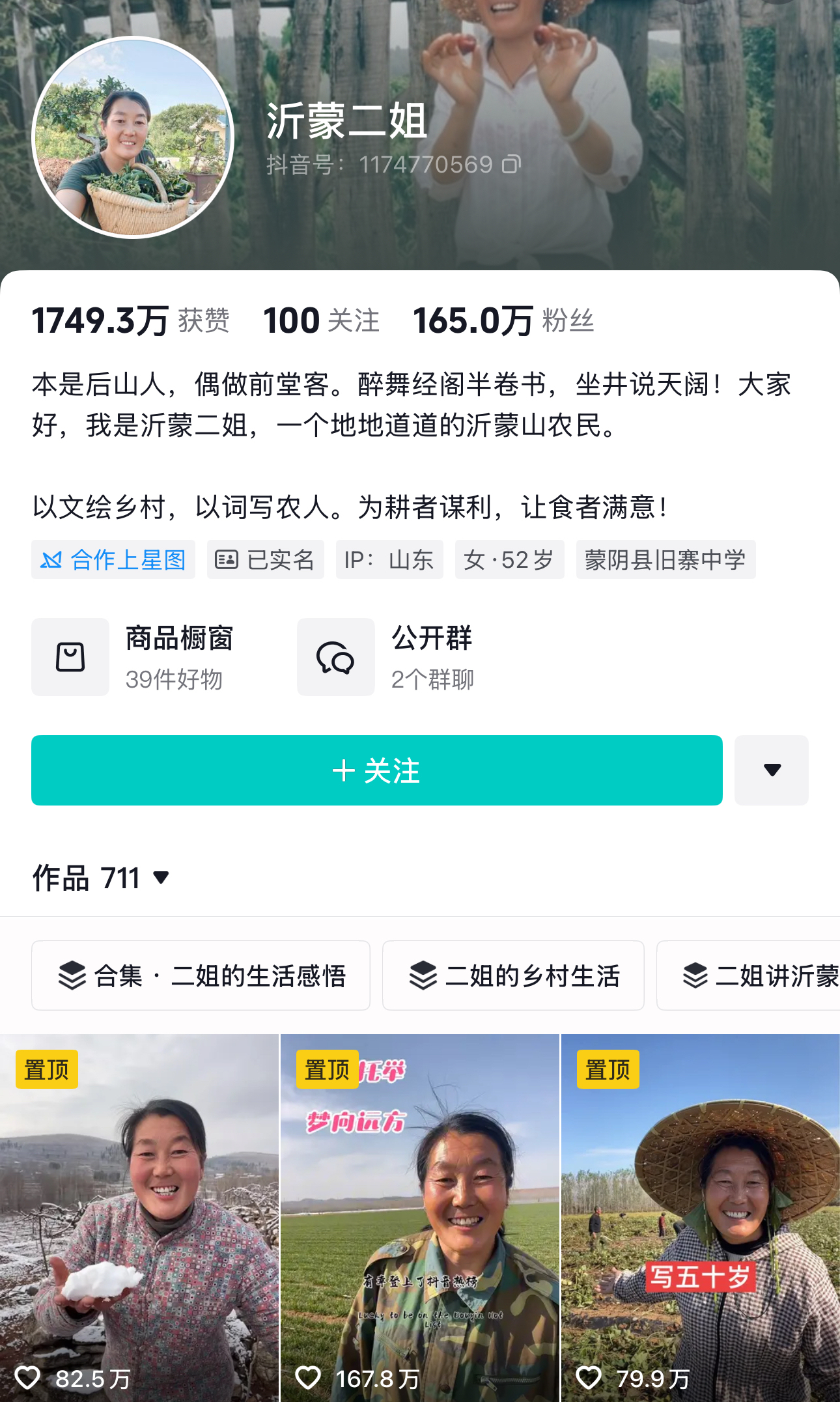View the 165.0万 粉丝 followers list
Viewport: 840px width, 1402px height.
click(503, 321)
